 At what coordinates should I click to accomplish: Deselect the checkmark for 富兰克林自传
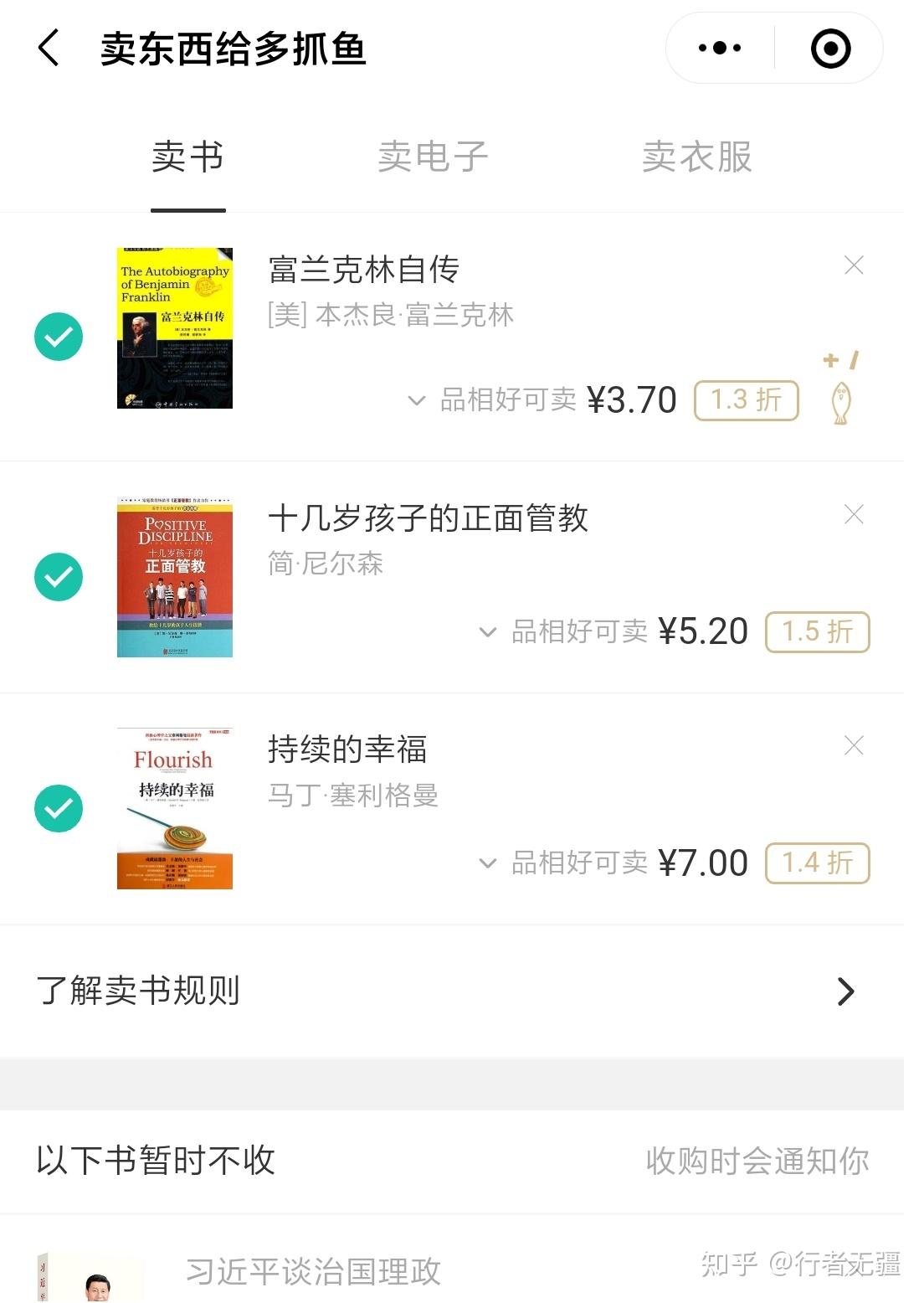[x=58, y=336]
